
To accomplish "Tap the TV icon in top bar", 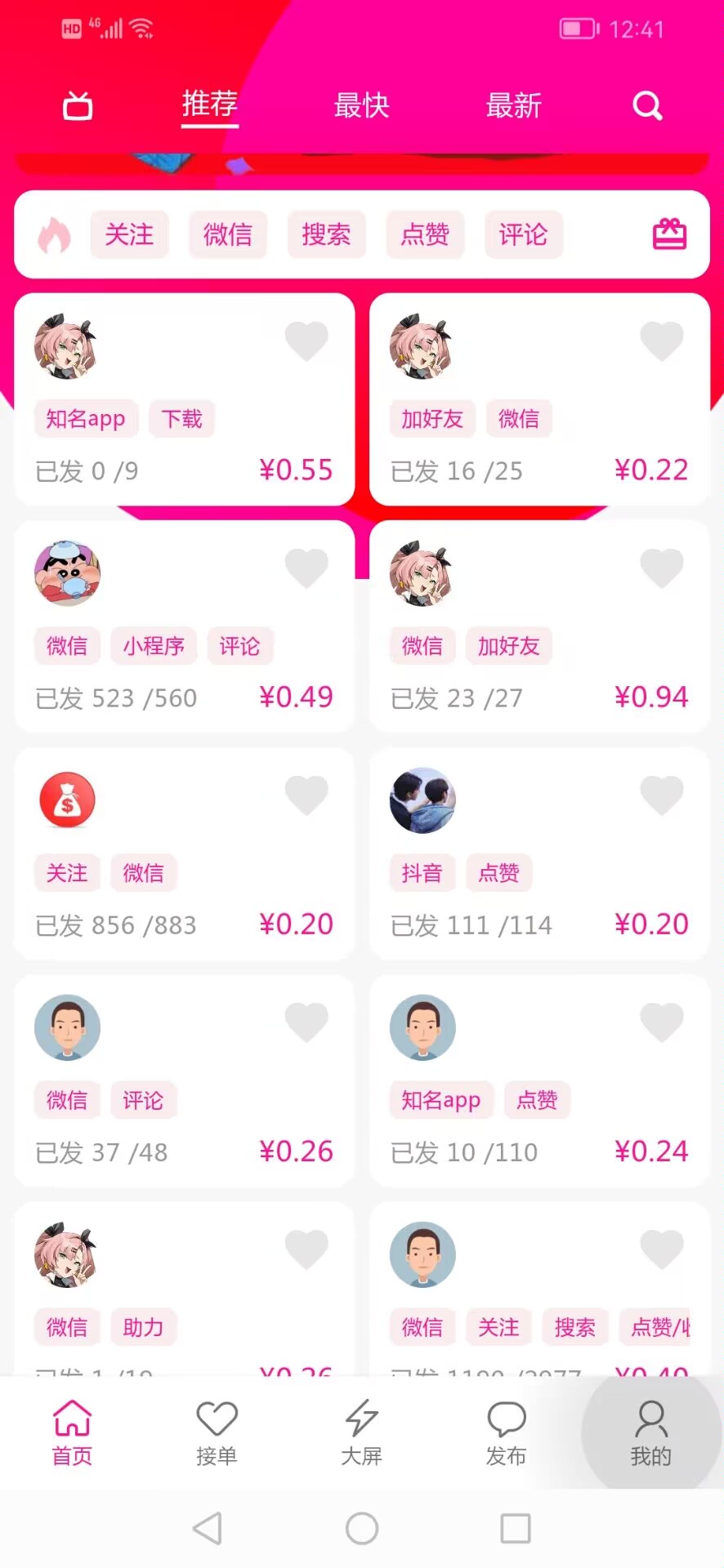I will coord(78,105).
